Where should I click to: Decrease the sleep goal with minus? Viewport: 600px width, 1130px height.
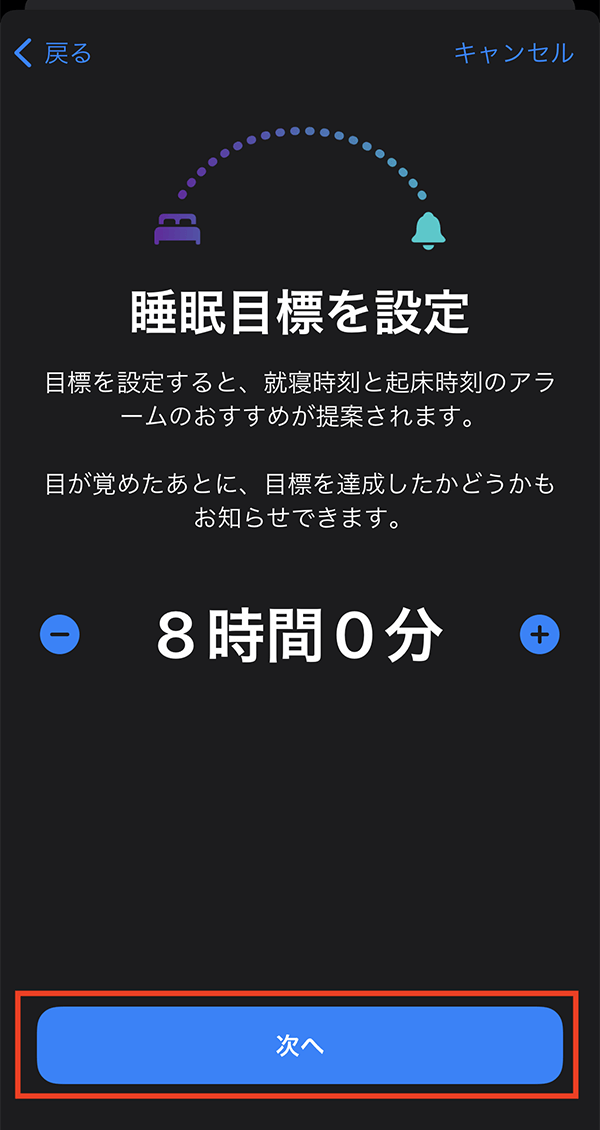click(60, 634)
